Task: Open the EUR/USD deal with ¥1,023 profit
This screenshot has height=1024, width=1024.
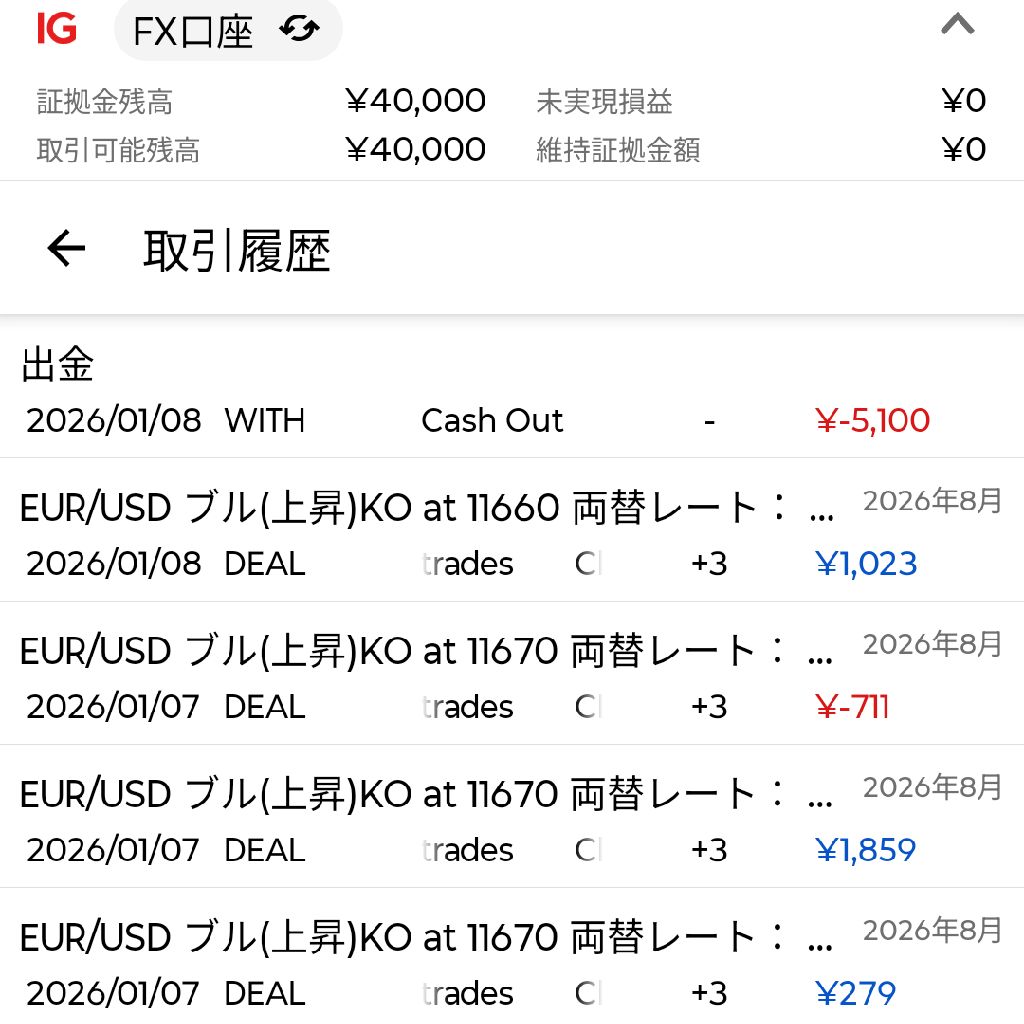Action: 500,533
